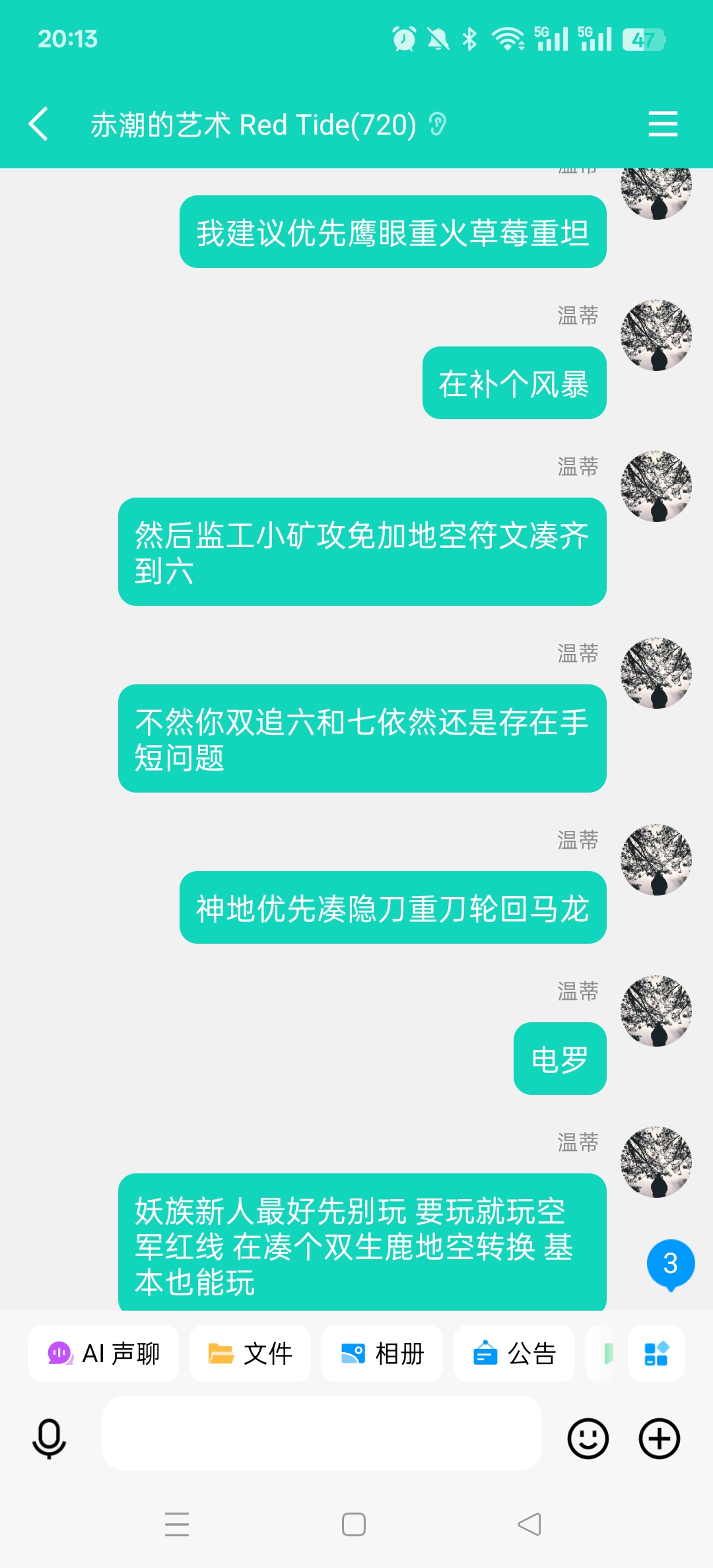Screen dimensions: 713x1568
Task: Open the emoji picker
Action: [x=588, y=1438]
